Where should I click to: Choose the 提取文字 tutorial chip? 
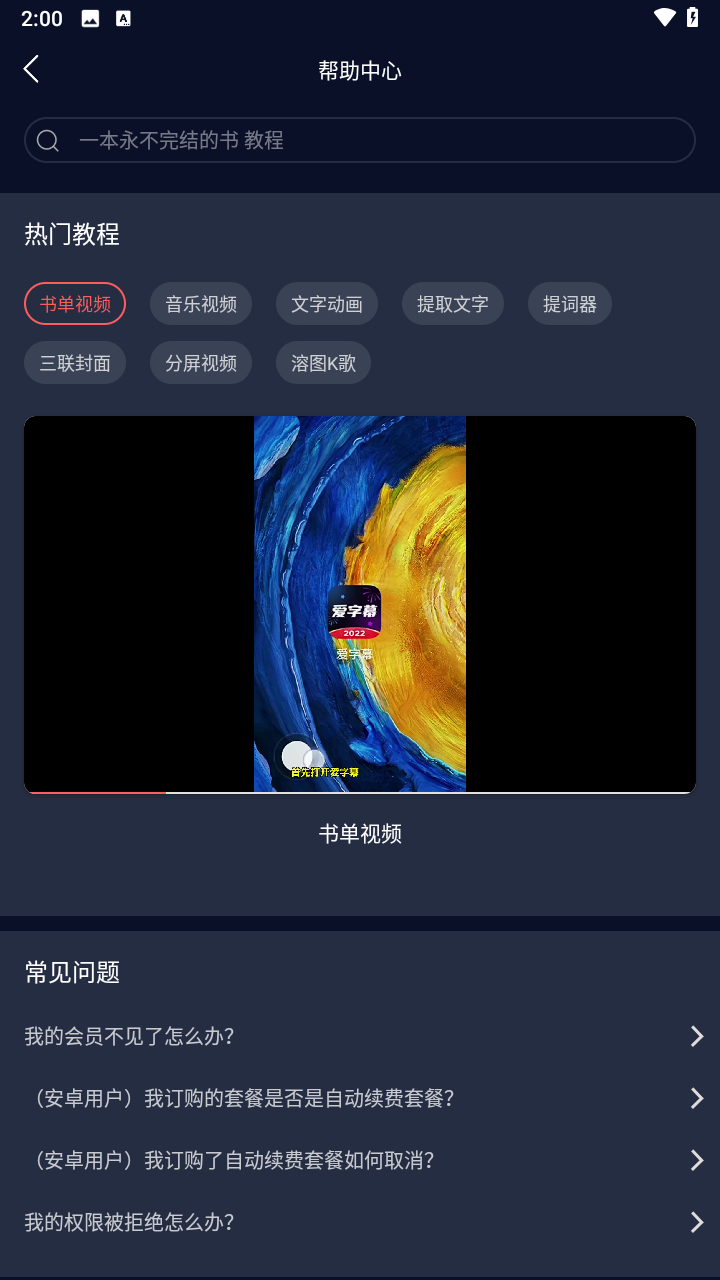(x=453, y=304)
